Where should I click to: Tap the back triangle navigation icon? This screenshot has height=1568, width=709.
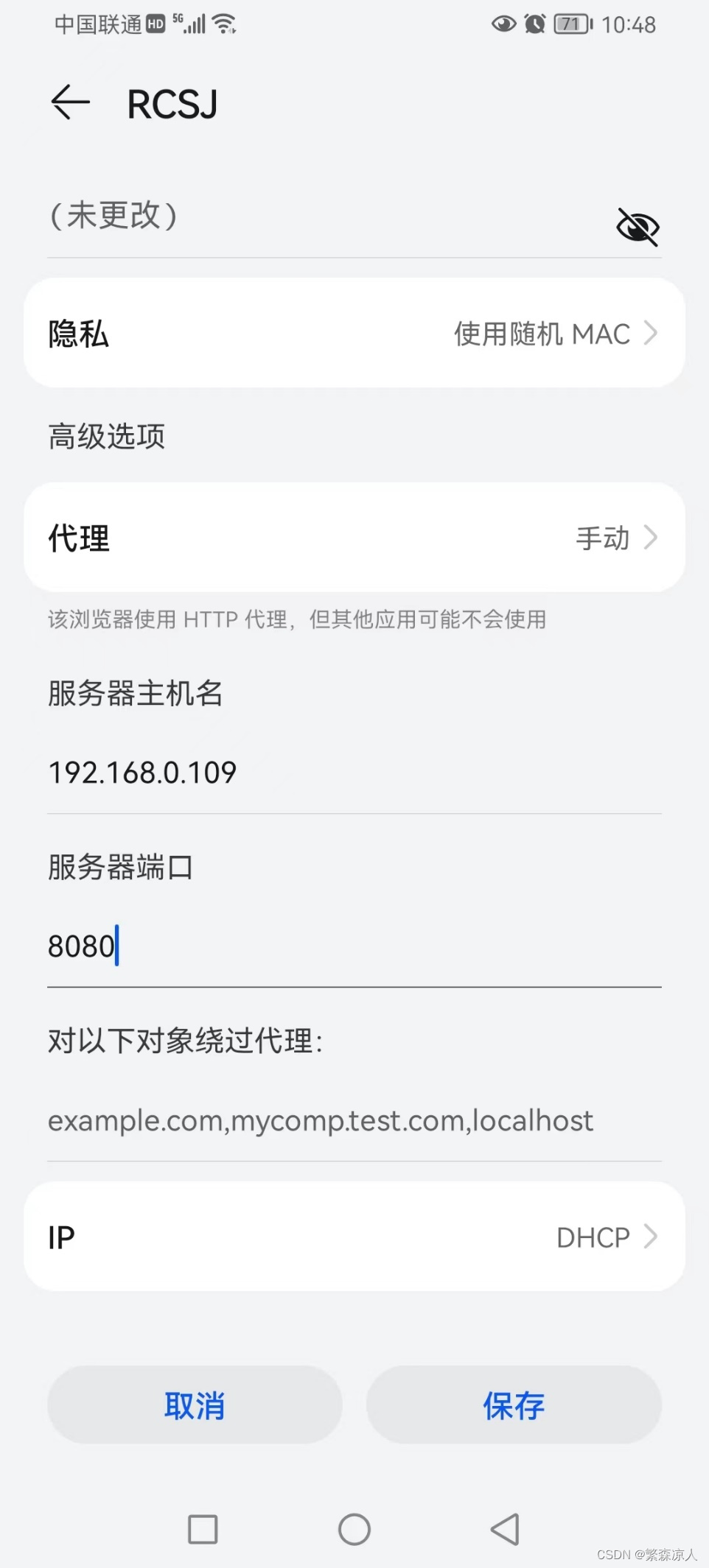[x=505, y=1528]
